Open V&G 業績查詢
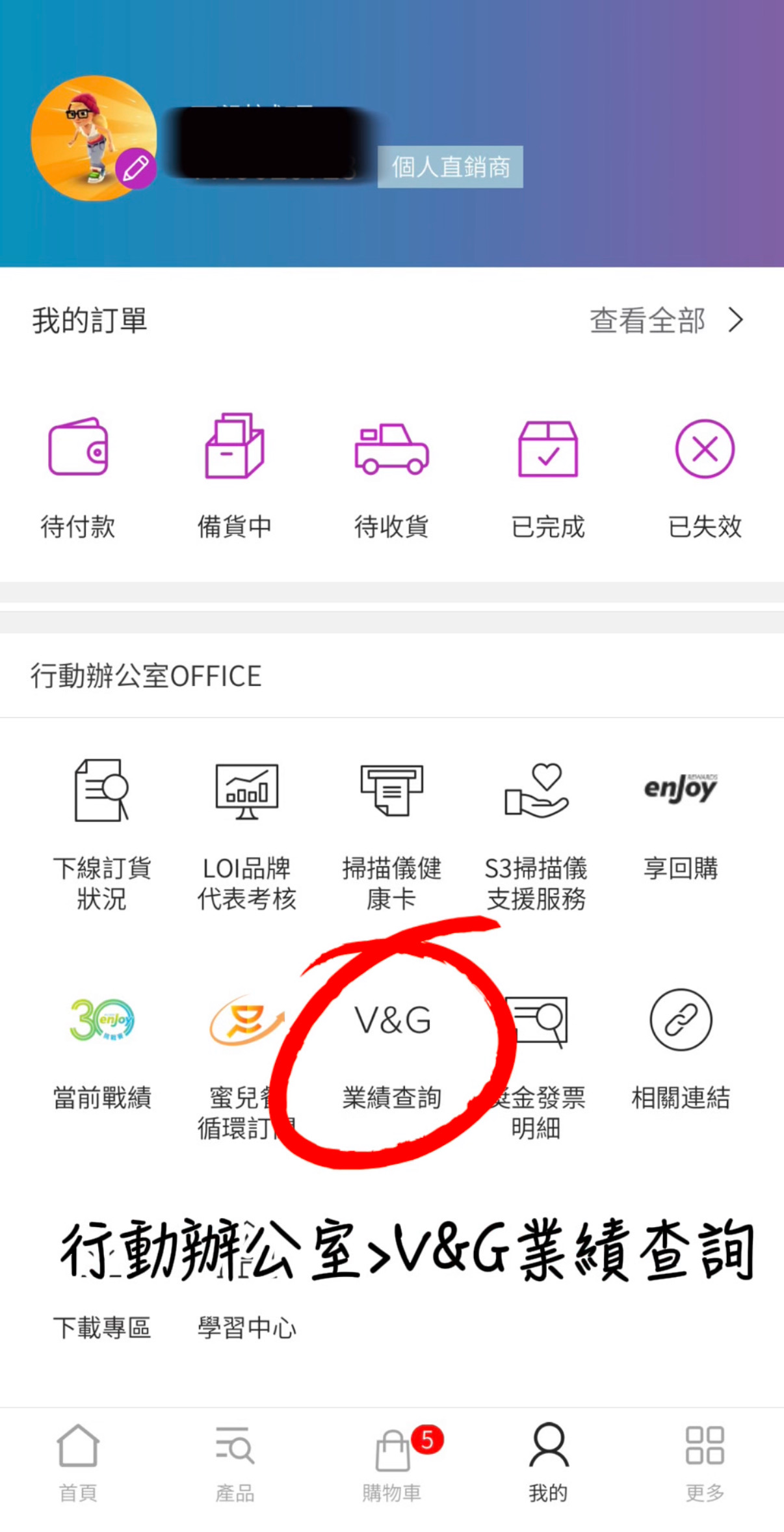Image resolution: width=784 pixels, height=1532 pixels. (392, 1054)
